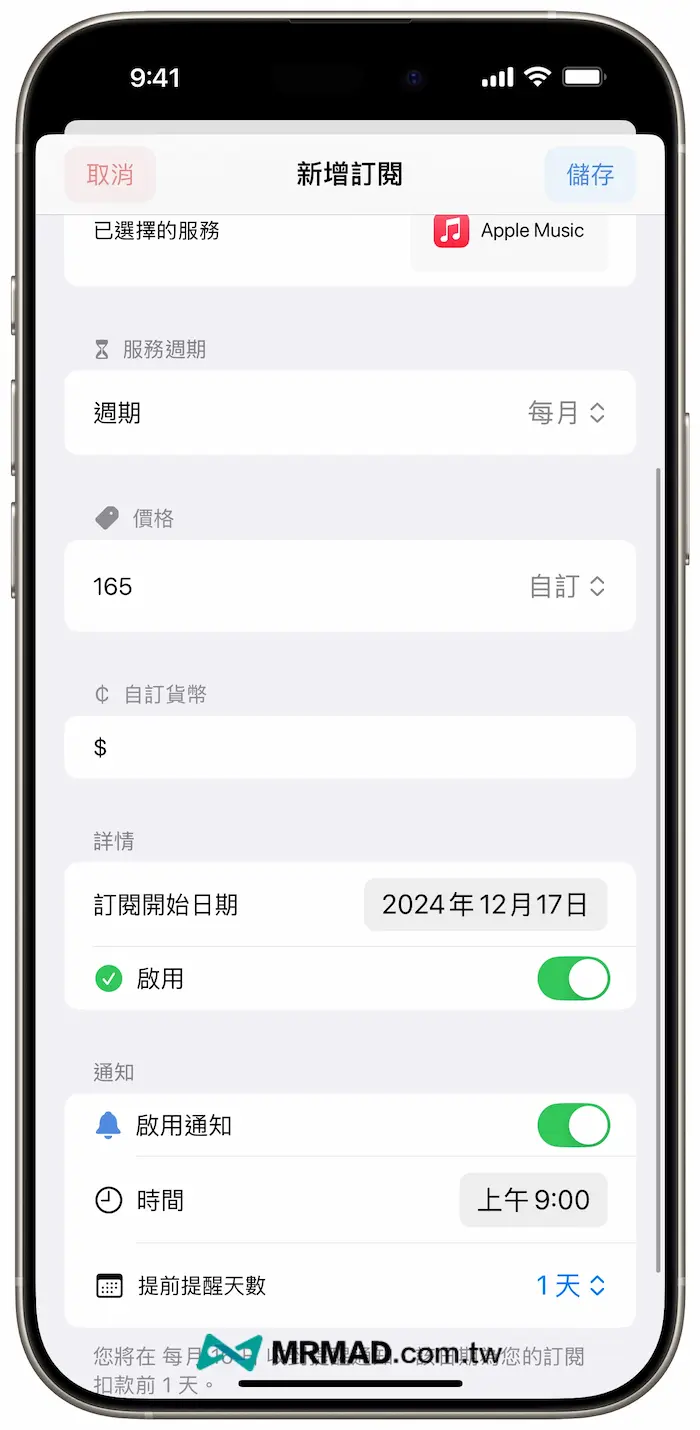
Task: Open the 週期 每月 dropdown
Action: pyautogui.click(x=567, y=413)
